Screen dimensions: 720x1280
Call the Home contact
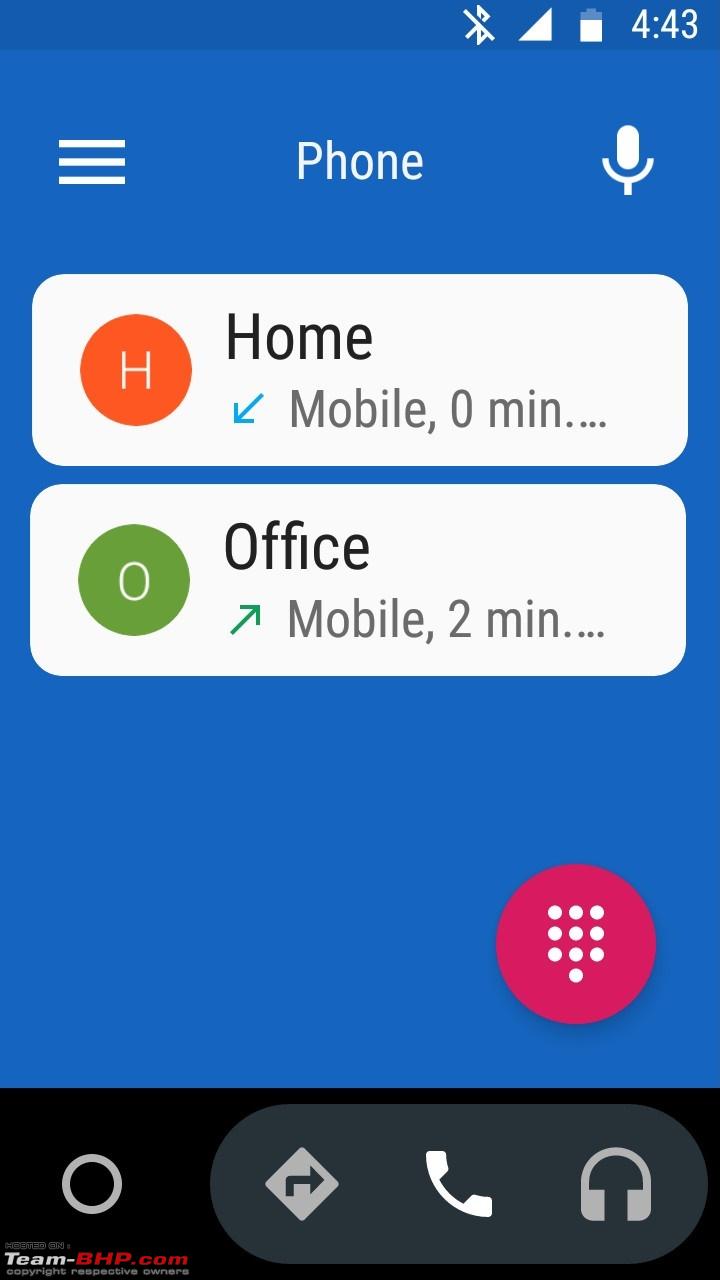(x=360, y=370)
